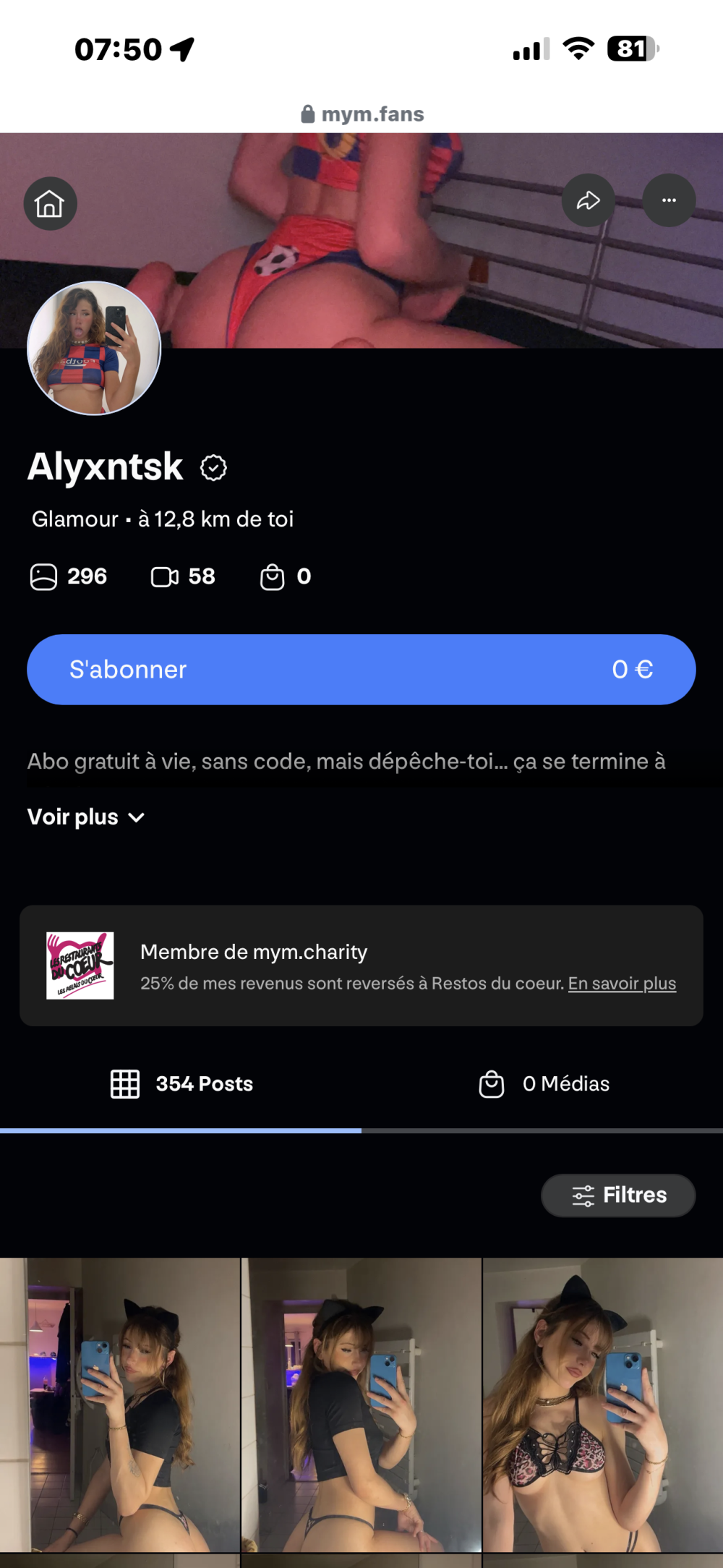Open the Filtres filter options
Screen dimensions: 723x1568
click(x=619, y=1195)
